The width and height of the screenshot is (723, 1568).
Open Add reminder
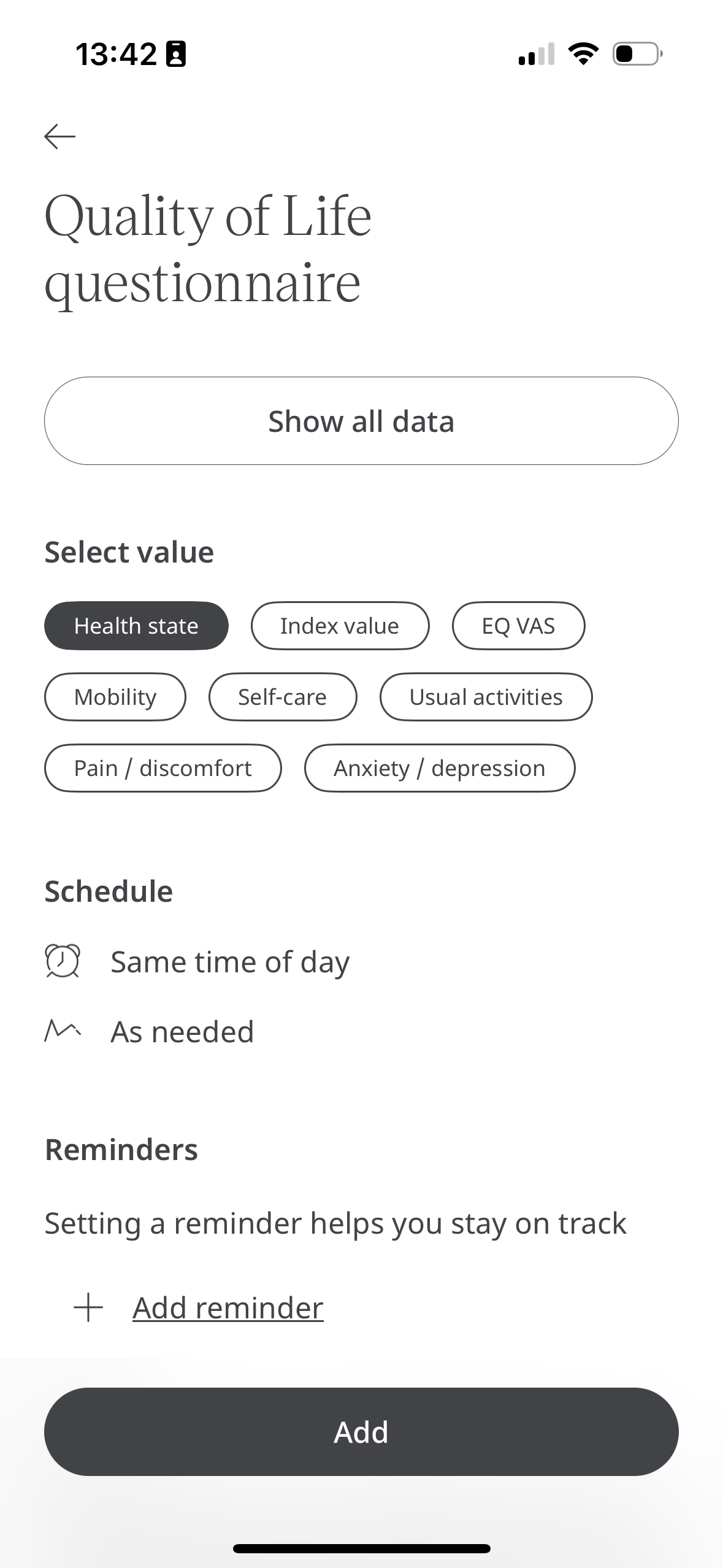(228, 1307)
